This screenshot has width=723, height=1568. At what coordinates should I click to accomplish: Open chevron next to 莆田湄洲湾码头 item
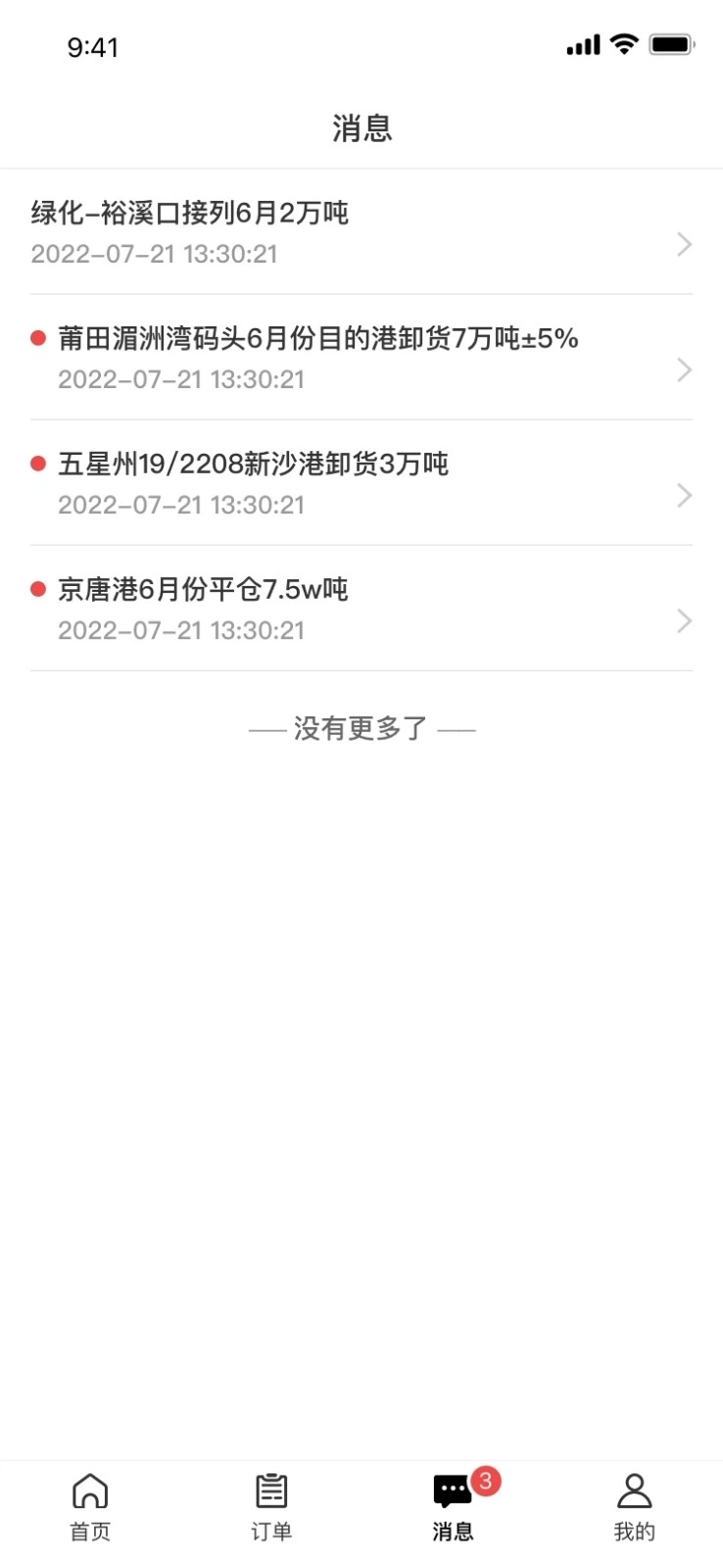[x=685, y=369]
